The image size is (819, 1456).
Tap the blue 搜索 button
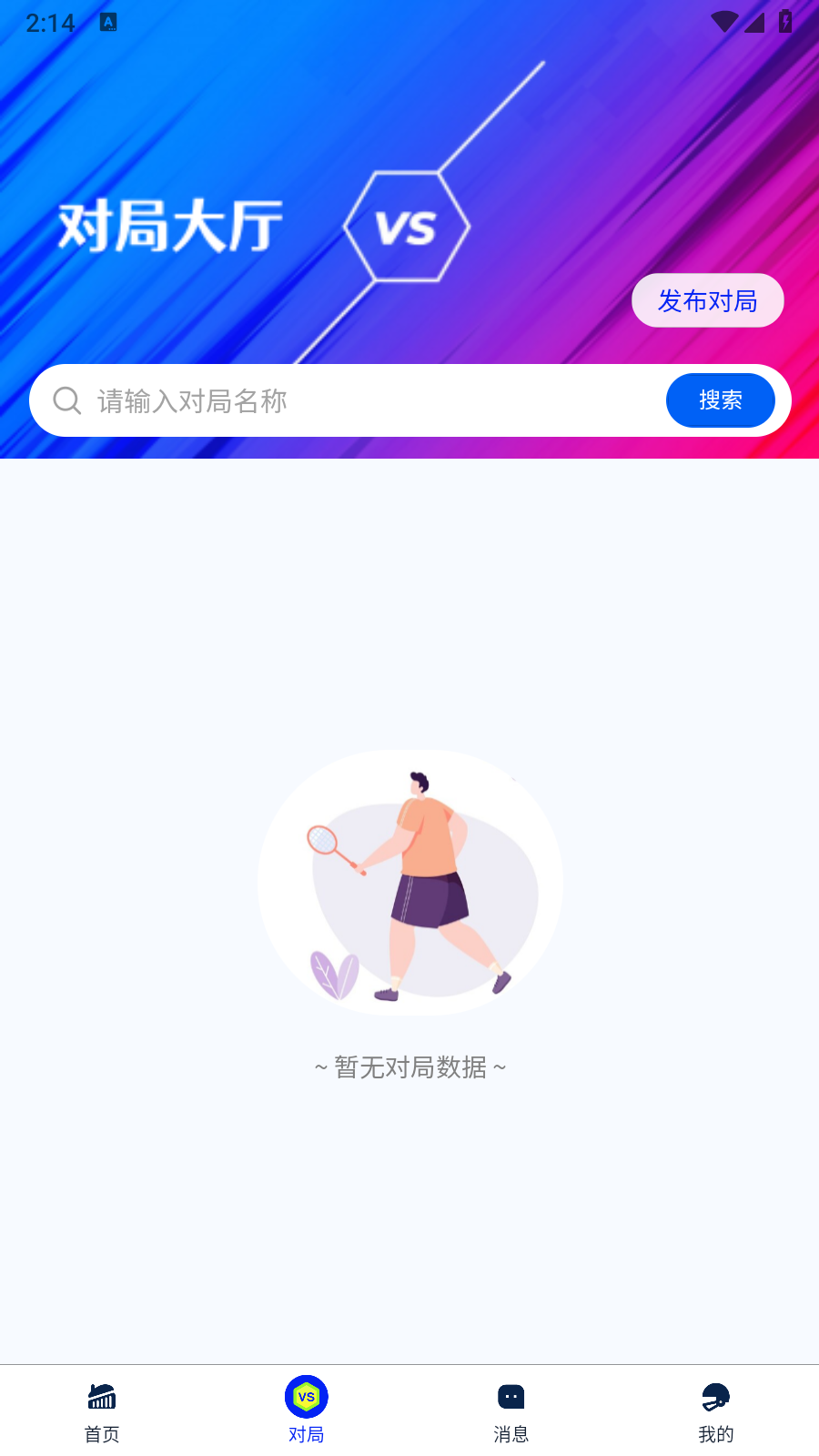pyautogui.click(x=721, y=400)
